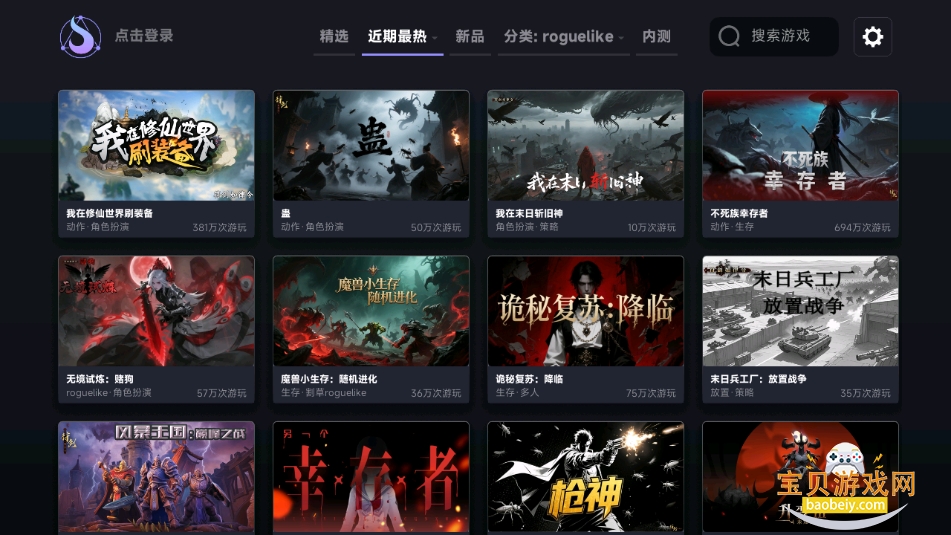951x535 pixels.
Task: Open the red 幸存者 game tile
Action: [371, 477]
